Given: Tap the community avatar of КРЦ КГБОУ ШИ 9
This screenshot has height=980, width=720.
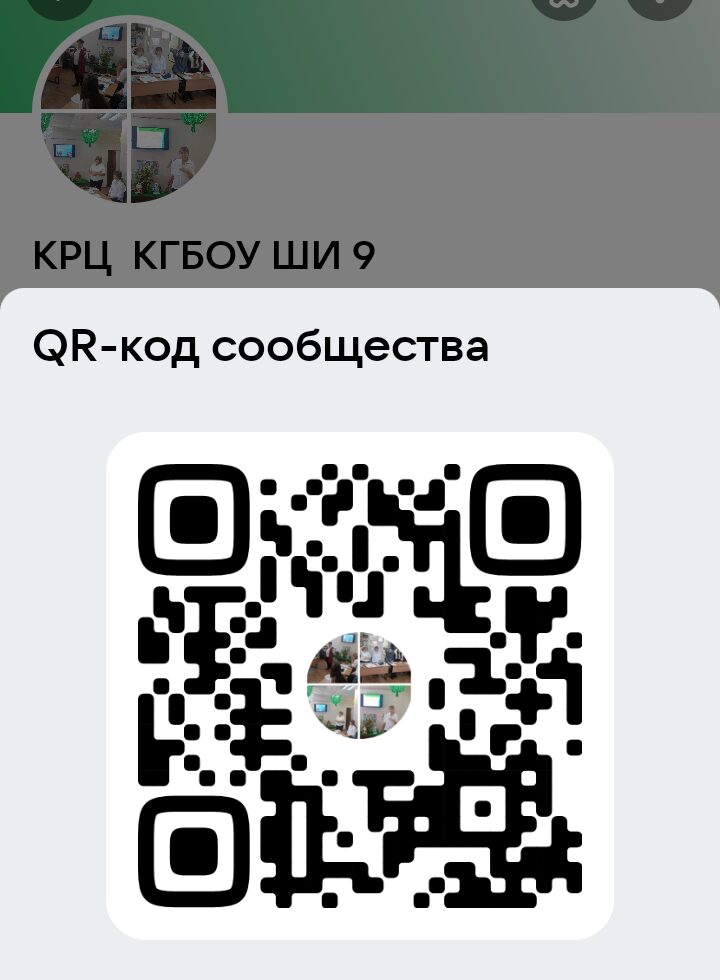Looking at the screenshot, I should click(x=130, y=112).
